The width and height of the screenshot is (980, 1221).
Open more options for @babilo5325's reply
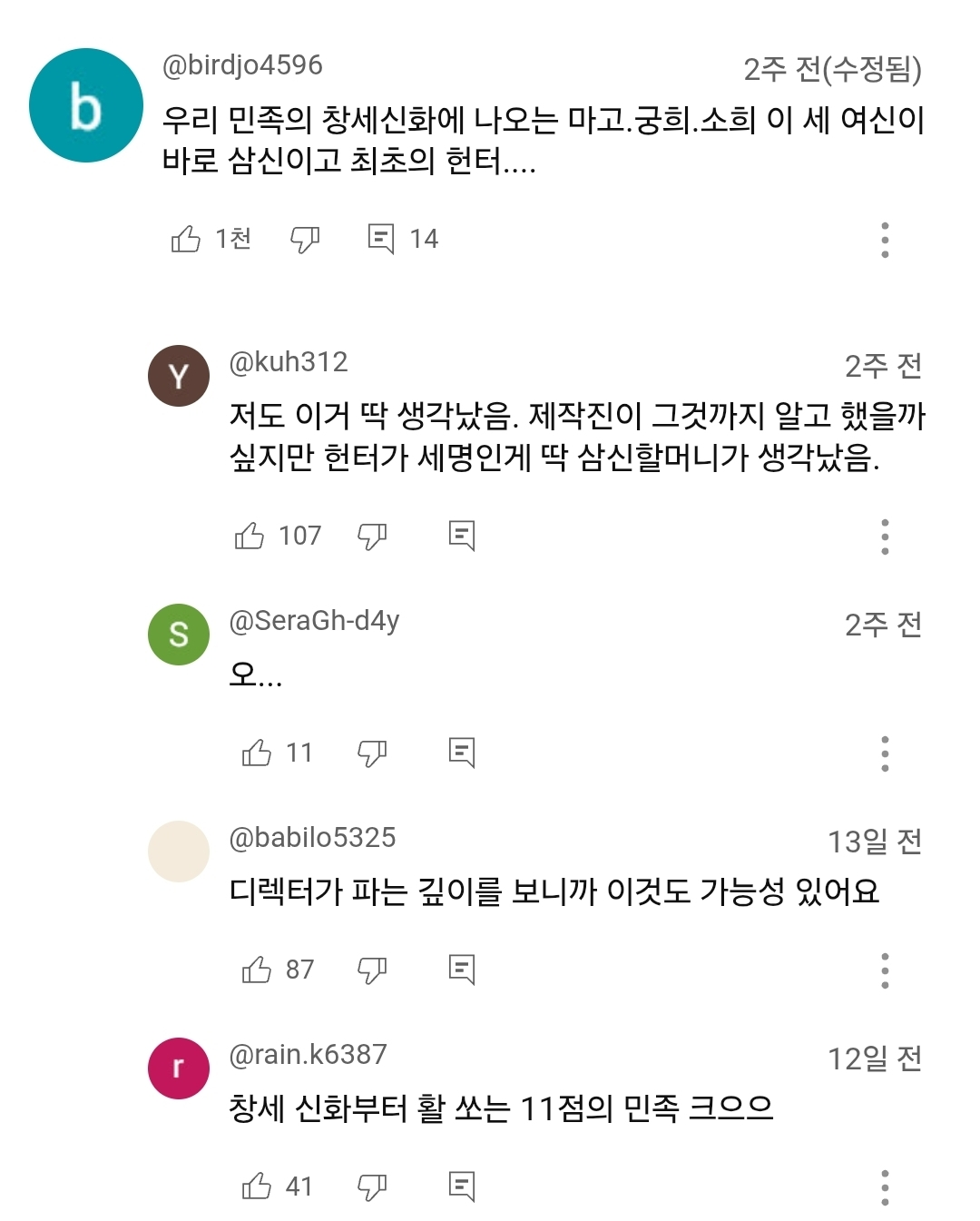point(885,970)
